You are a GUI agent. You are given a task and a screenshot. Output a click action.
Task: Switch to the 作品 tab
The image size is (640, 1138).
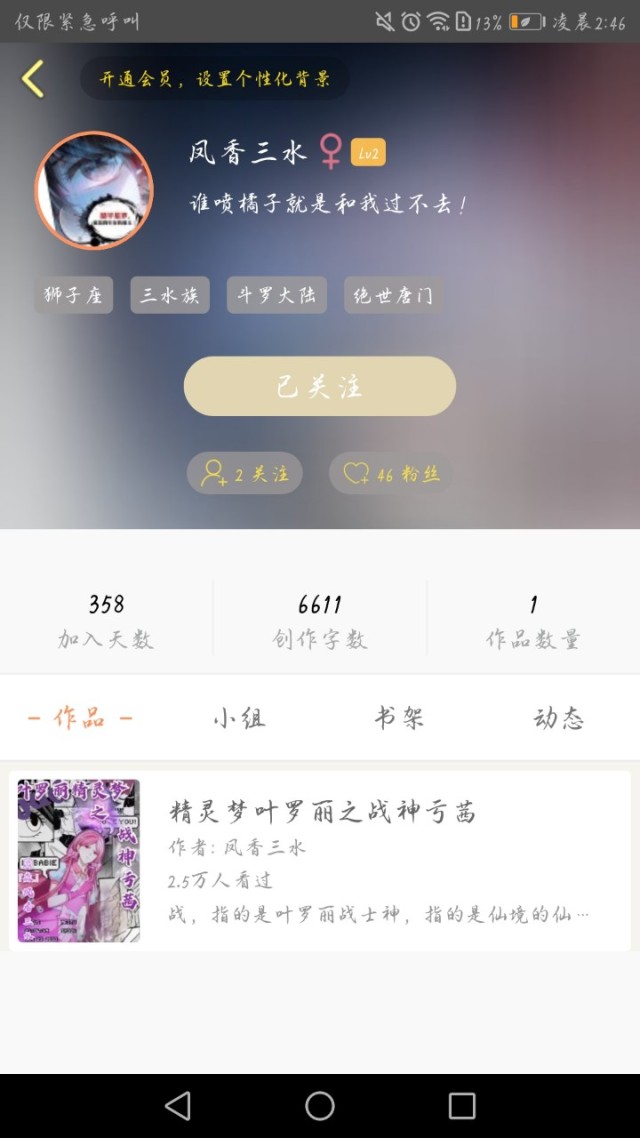tap(80, 718)
